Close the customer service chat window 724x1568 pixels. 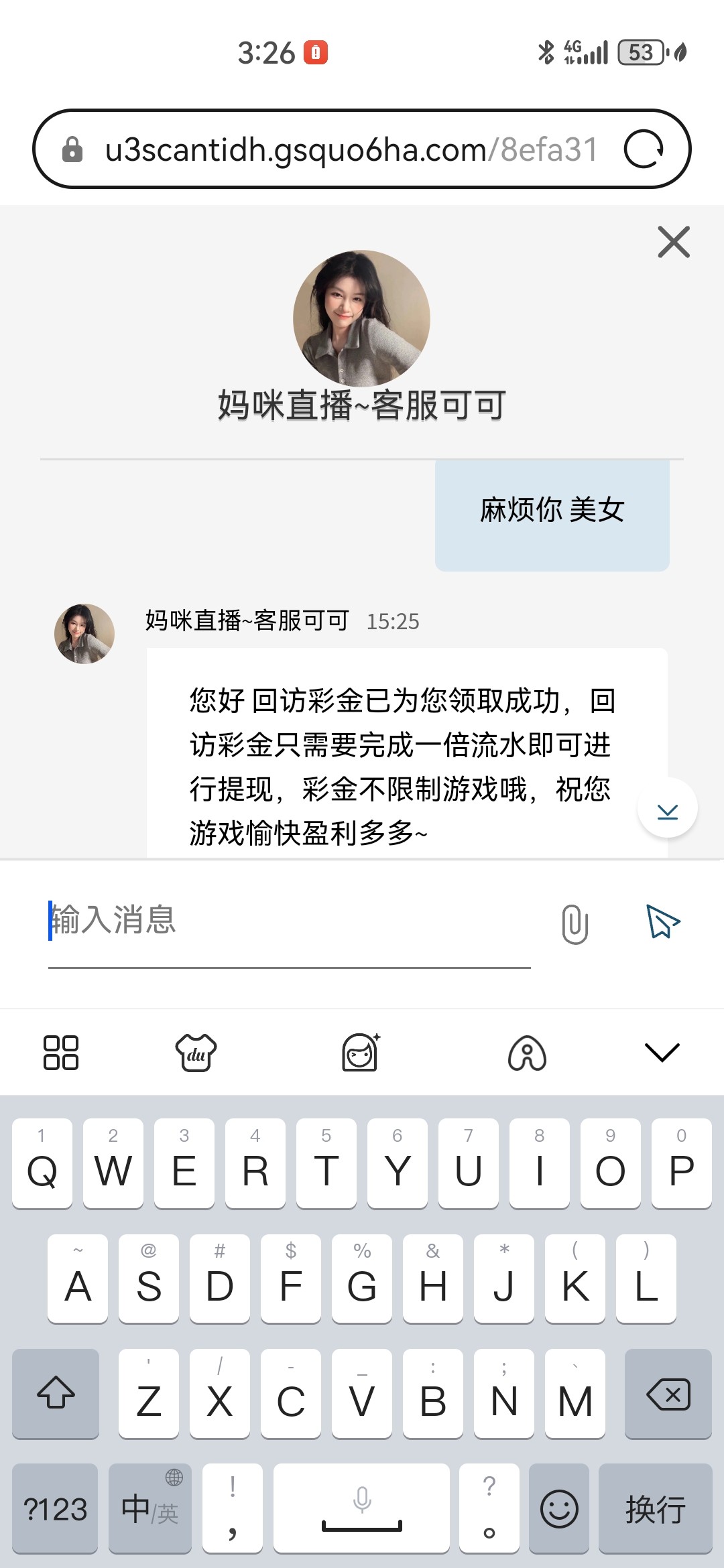click(x=674, y=242)
